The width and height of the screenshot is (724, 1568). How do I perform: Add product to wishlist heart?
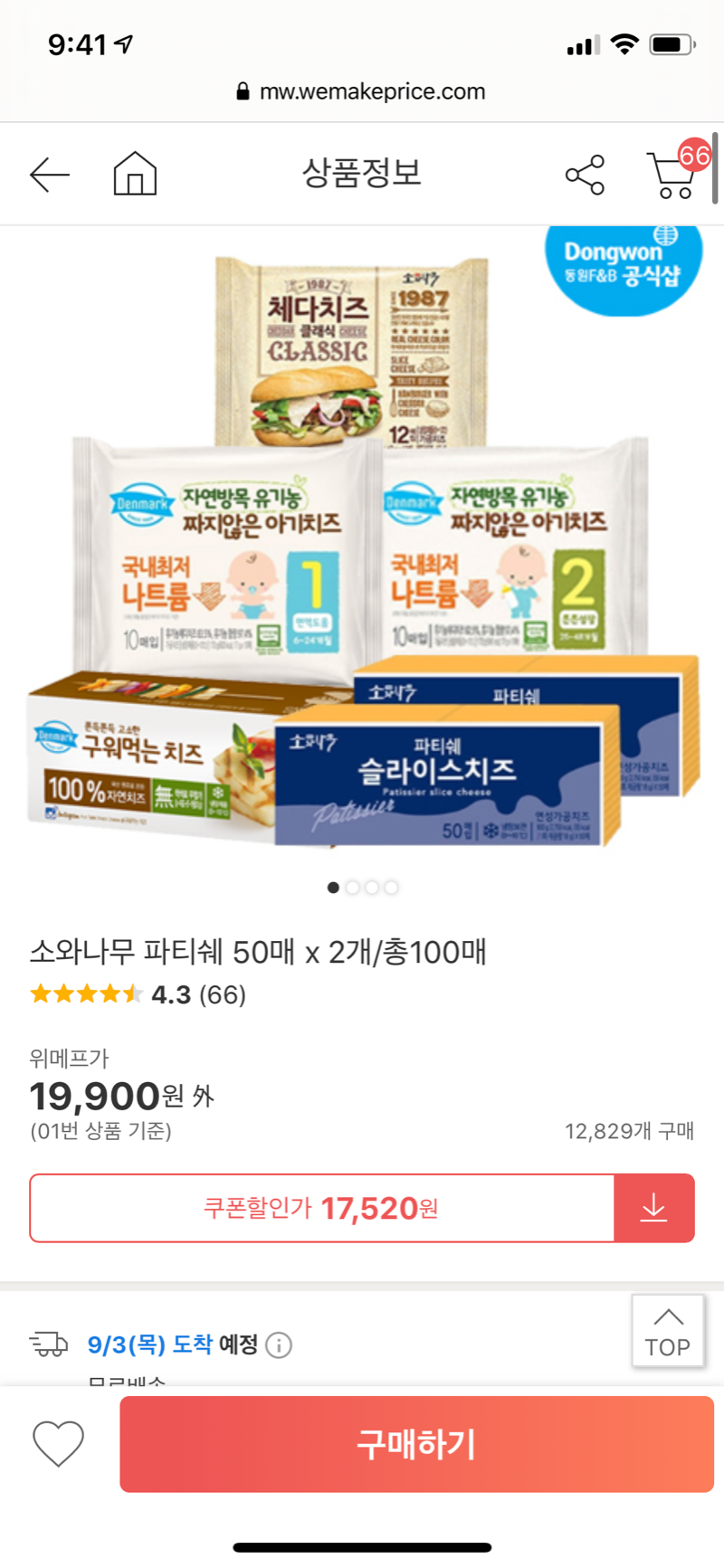click(58, 1443)
